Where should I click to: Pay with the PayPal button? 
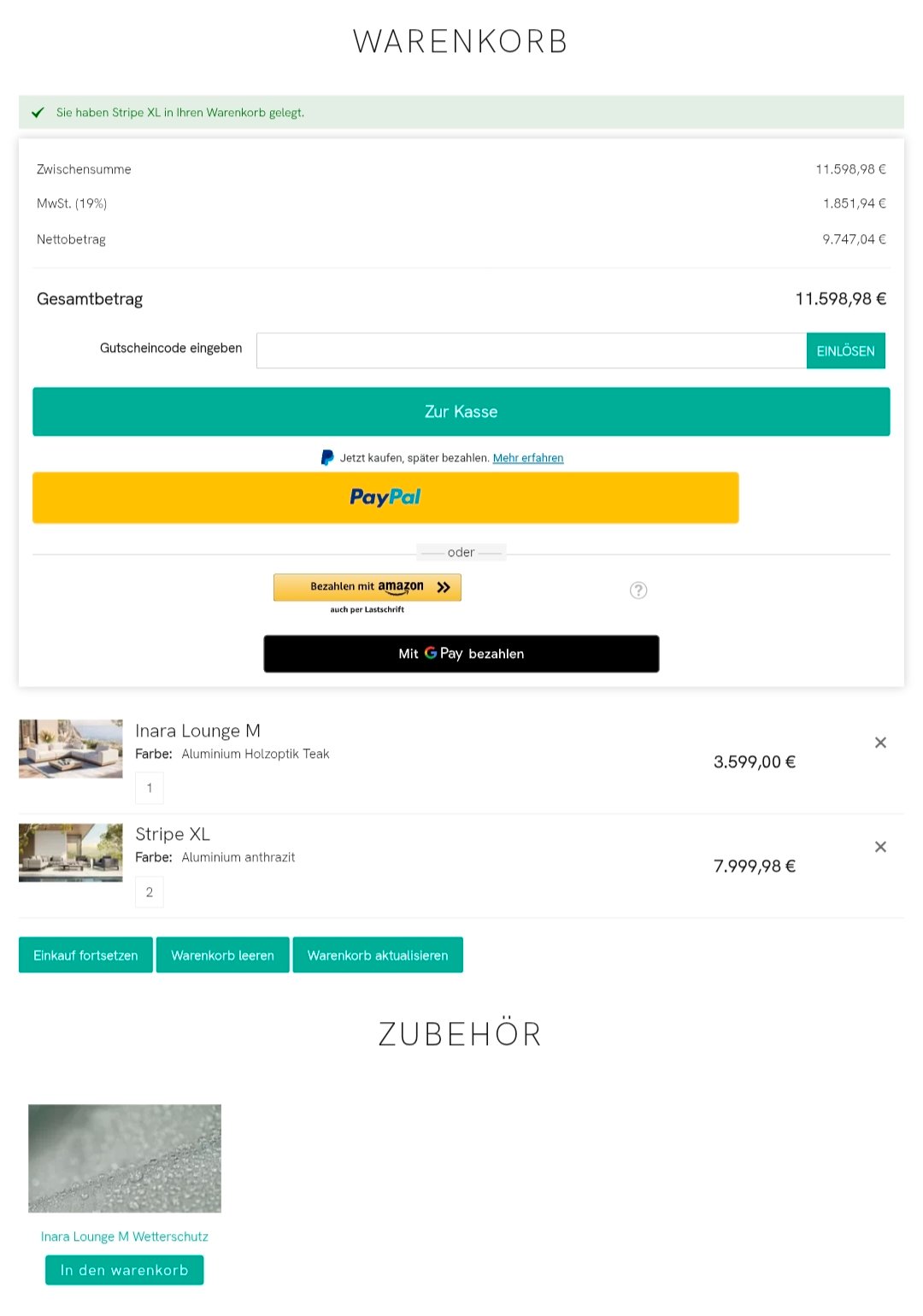tap(385, 497)
